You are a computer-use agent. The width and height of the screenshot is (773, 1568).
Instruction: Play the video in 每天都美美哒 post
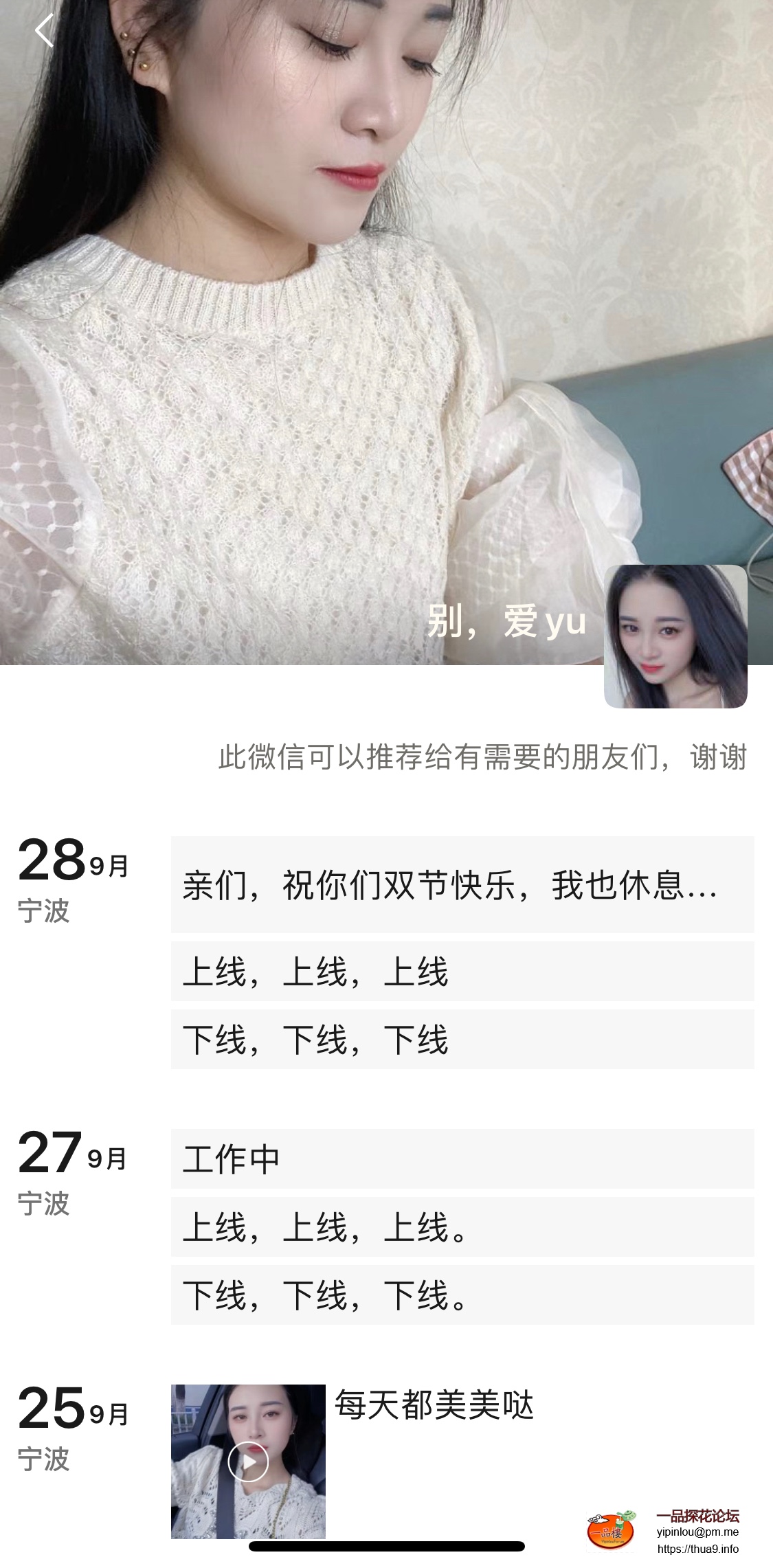pos(248,1461)
